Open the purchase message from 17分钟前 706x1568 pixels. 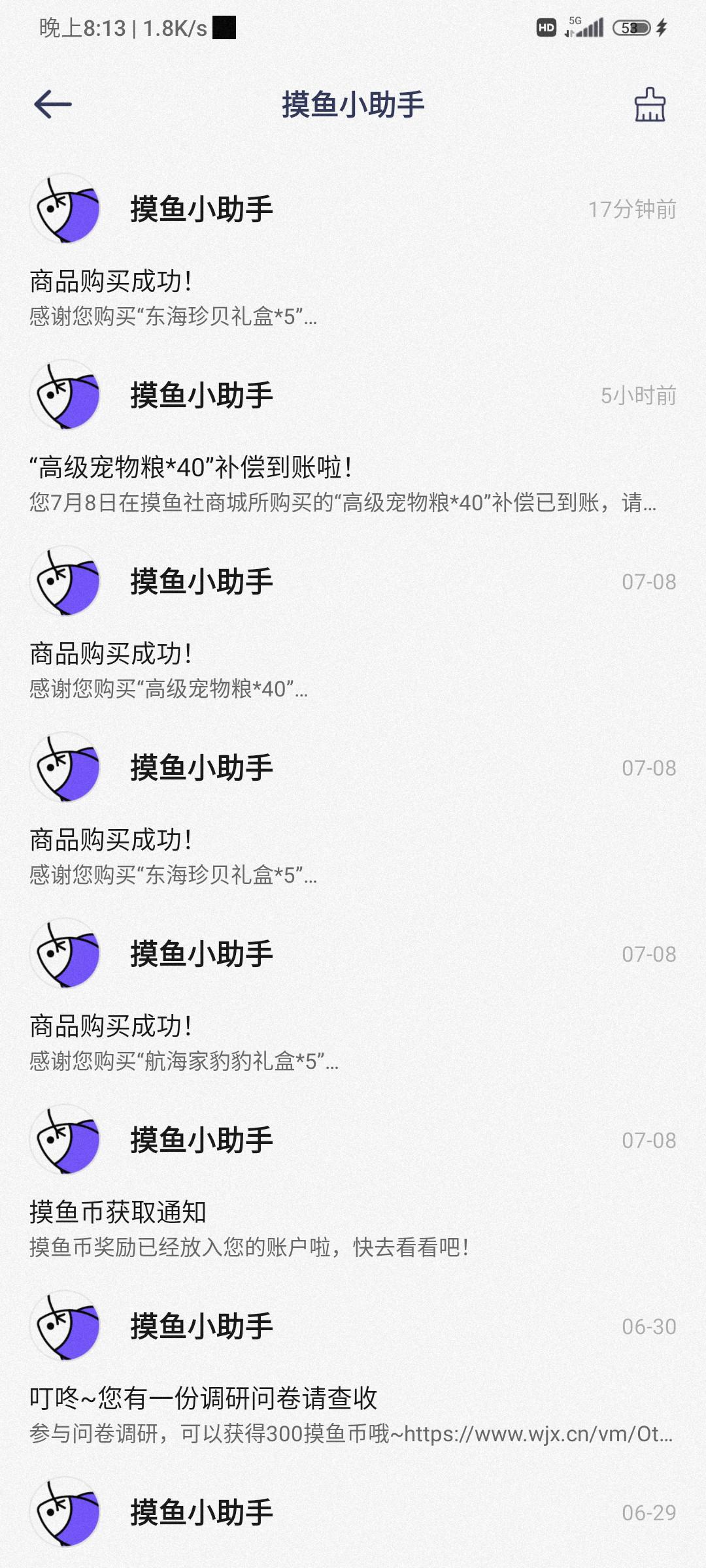[x=353, y=252]
